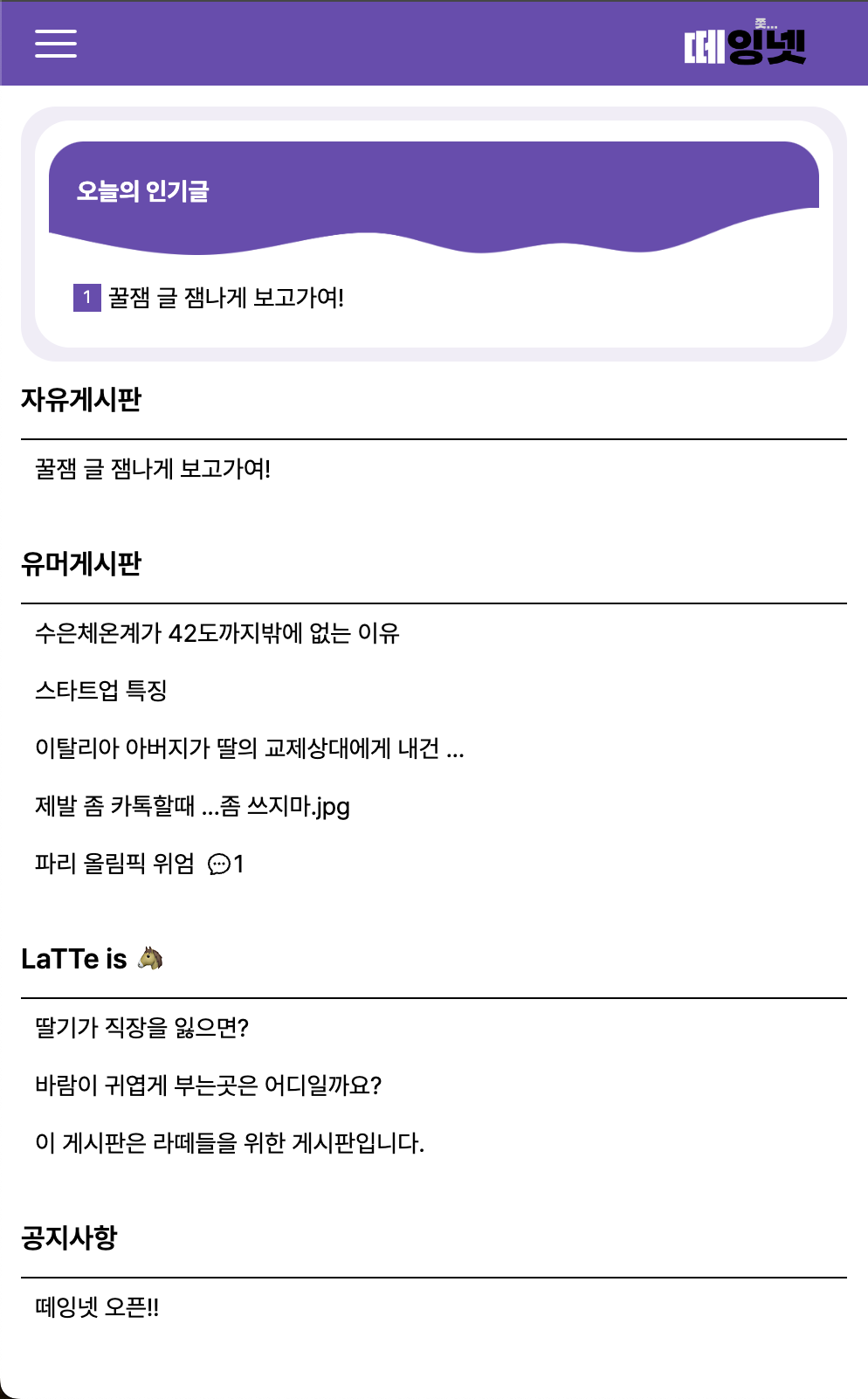Open the 자유게시판 board
This screenshot has height=1399, width=868.
(x=81, y=399)
